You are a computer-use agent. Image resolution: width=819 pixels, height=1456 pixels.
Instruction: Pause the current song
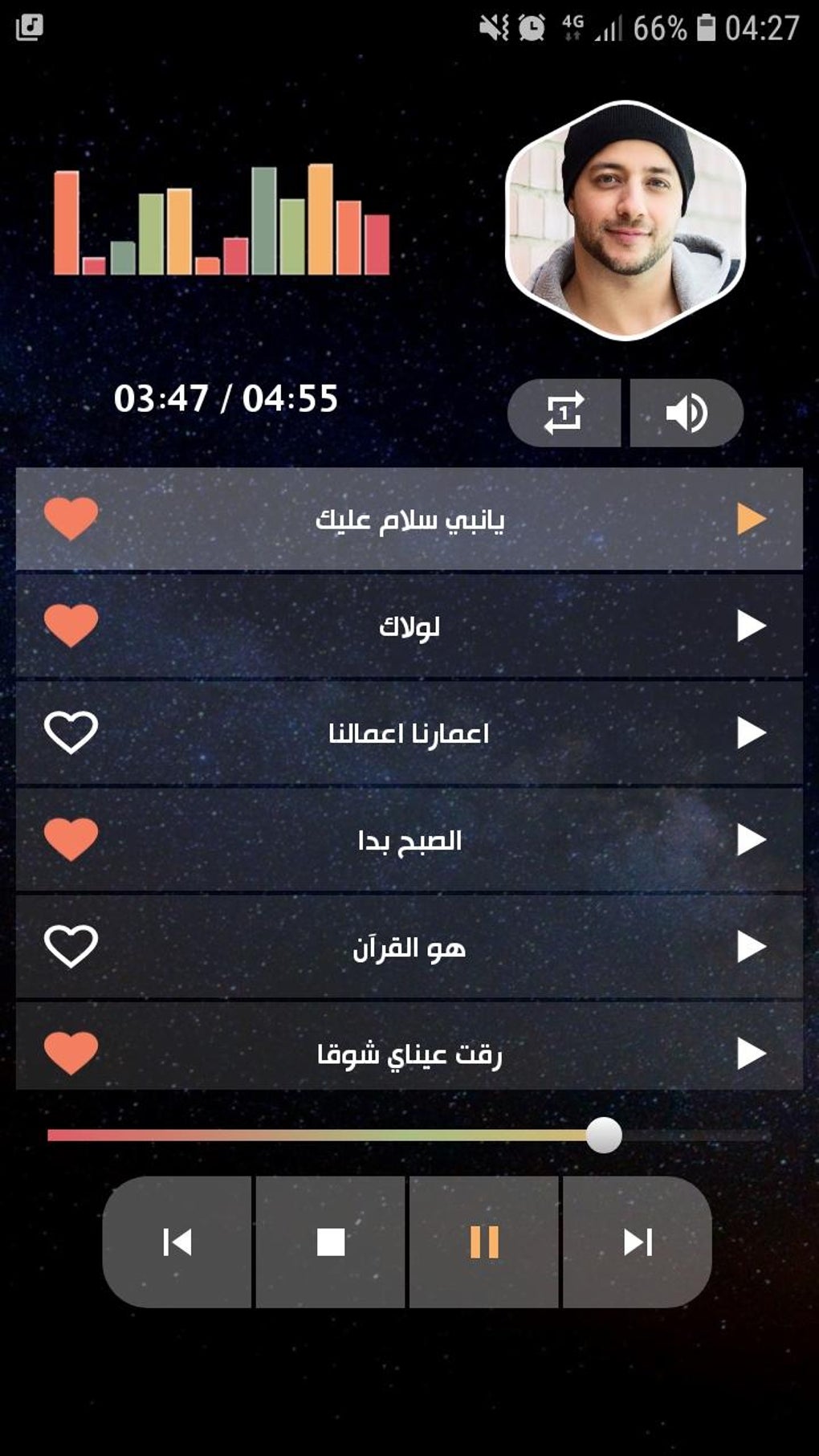click(x=484, y=1242)
